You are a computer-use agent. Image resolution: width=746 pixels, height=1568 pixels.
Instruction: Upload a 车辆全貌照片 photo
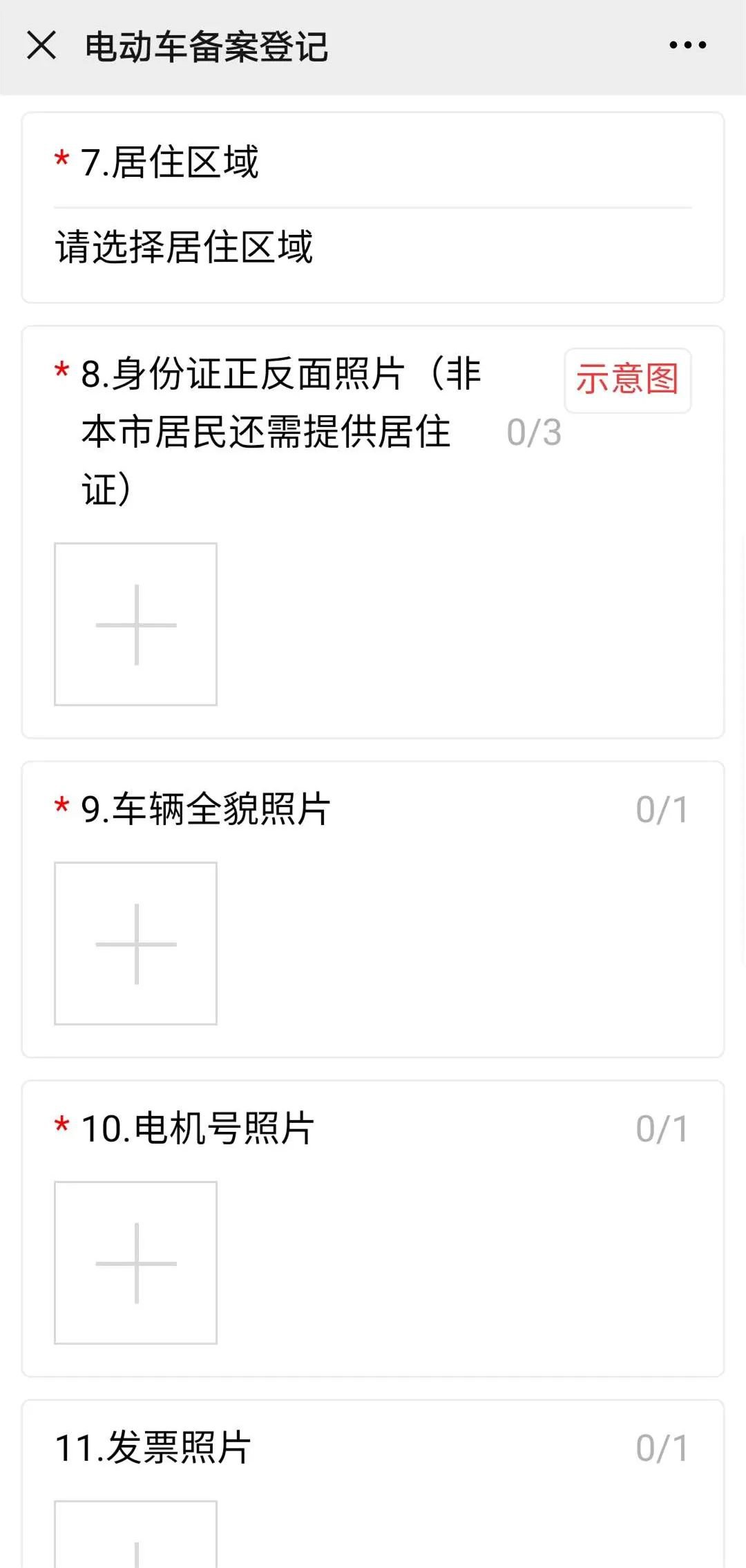point(136,943)
